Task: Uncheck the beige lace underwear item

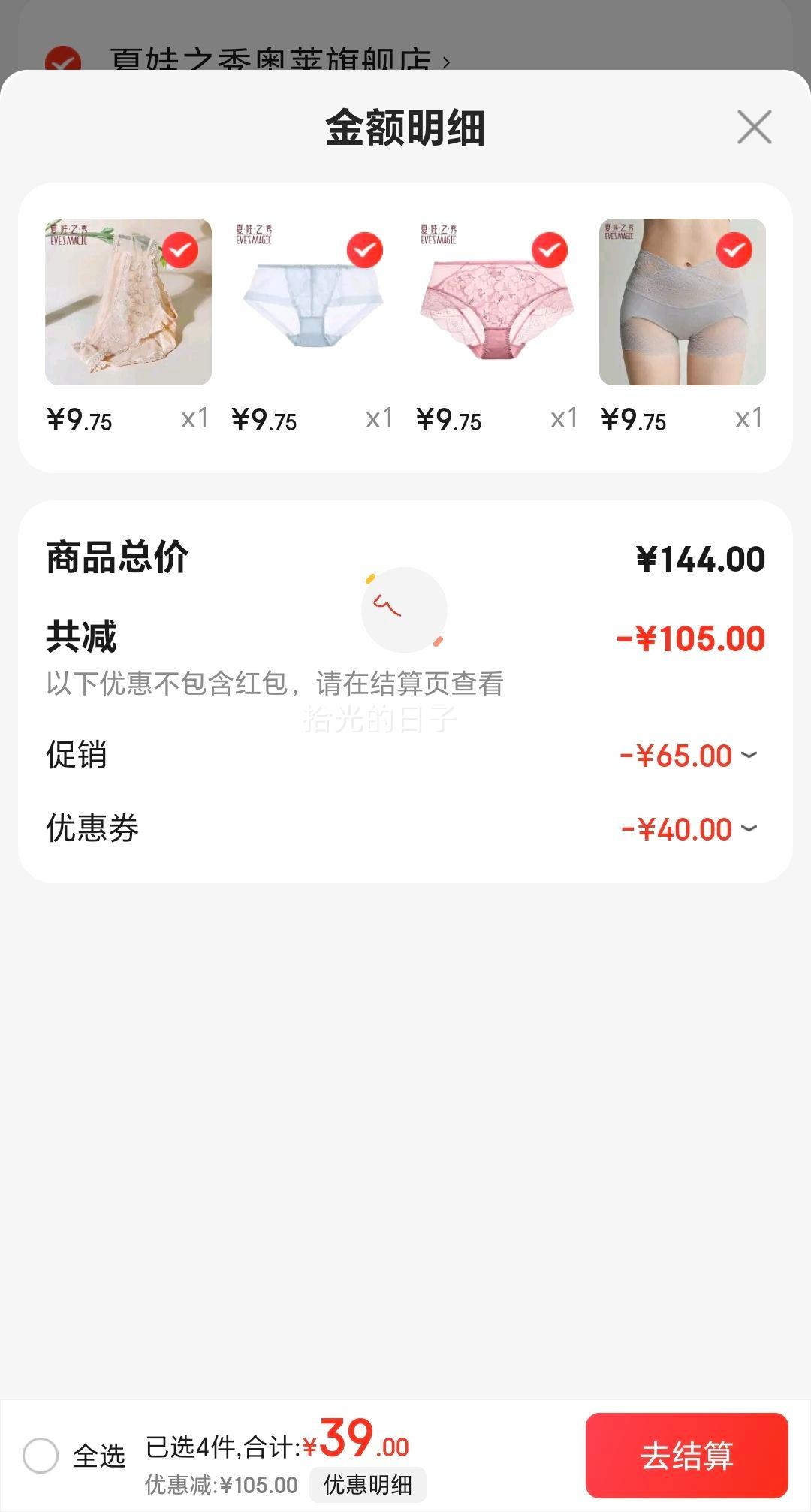Action: 180,250
